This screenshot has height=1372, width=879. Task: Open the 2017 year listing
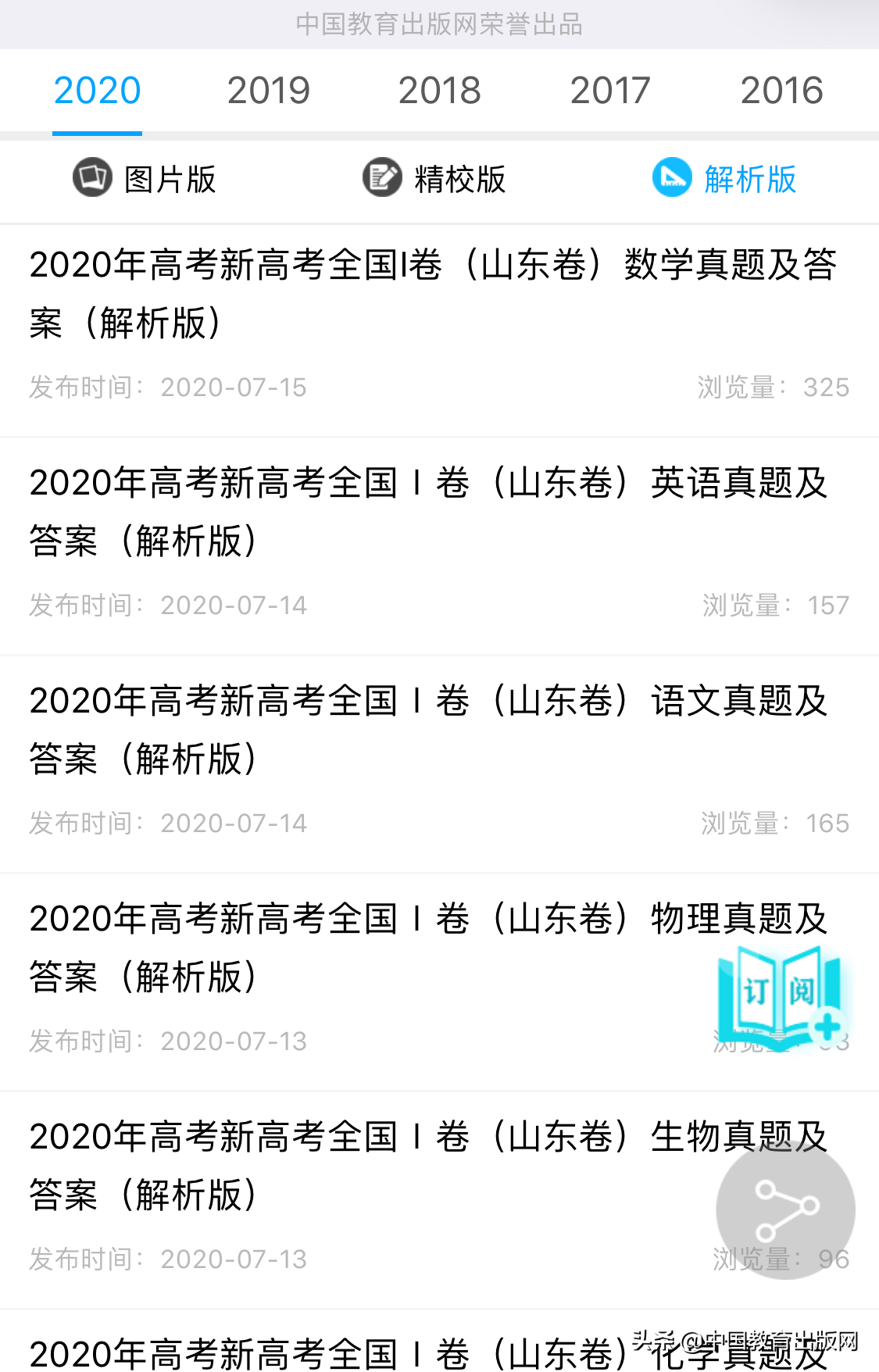(611, 90)
